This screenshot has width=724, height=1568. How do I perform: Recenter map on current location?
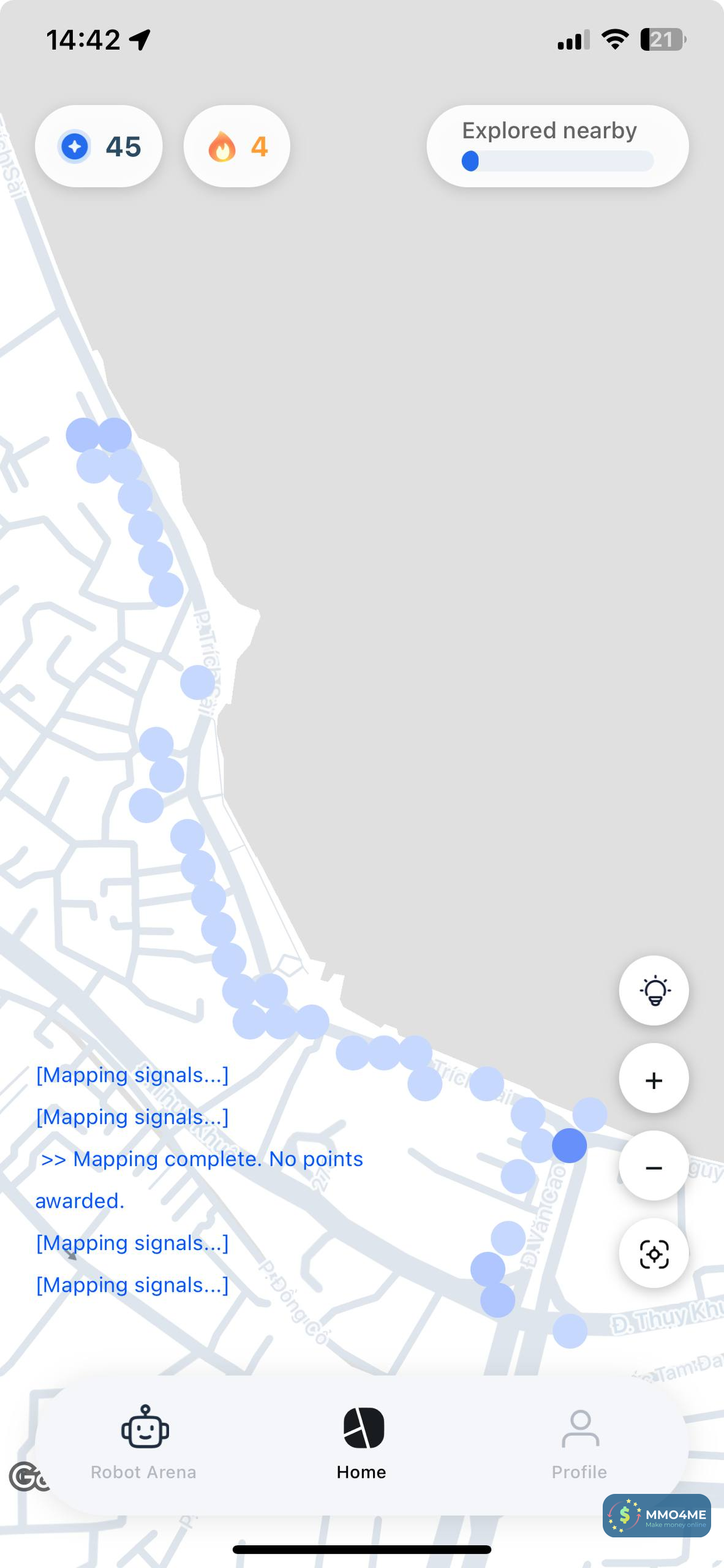click(654, 1254)
